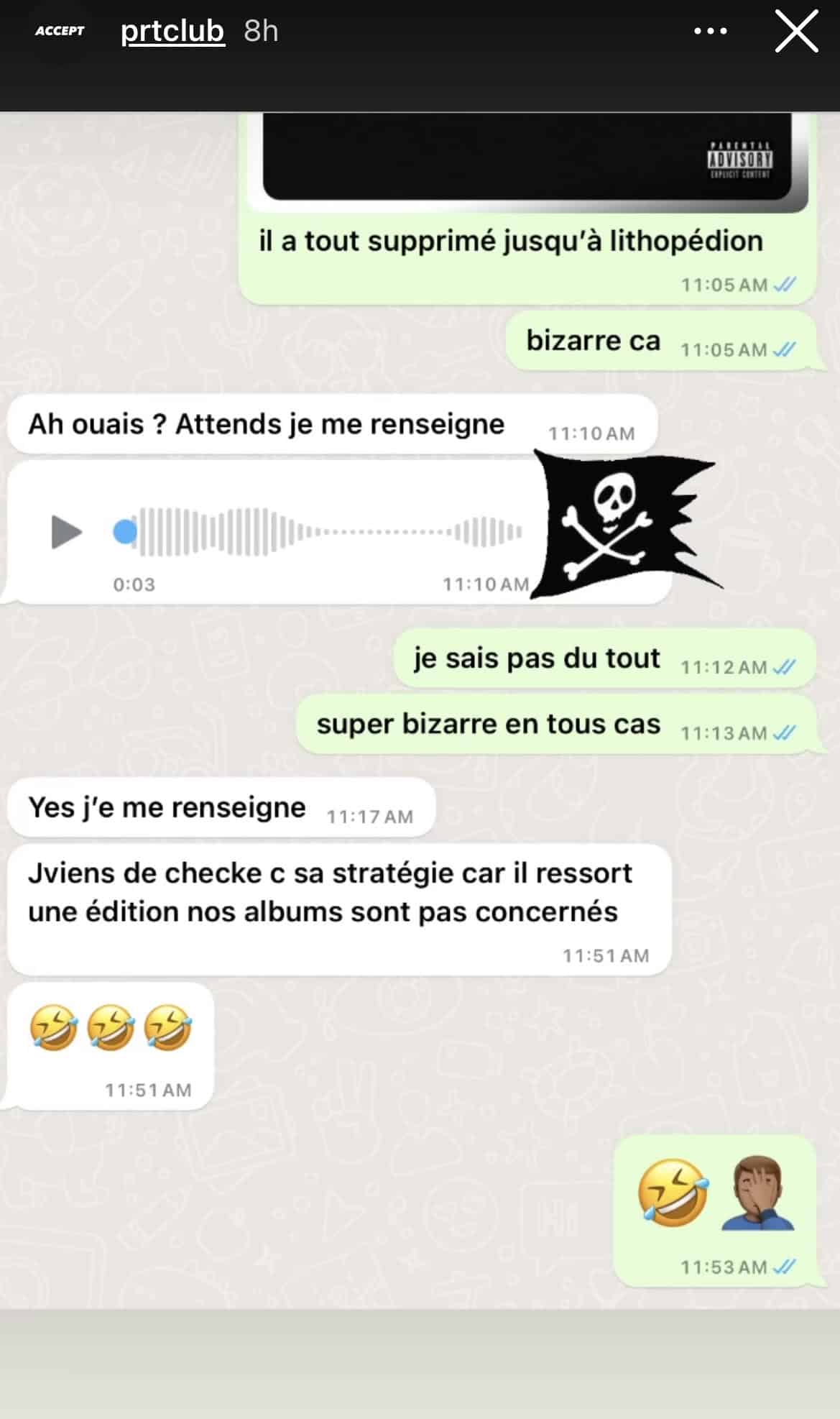Image resolution: width=840 pixels, height=1419 pixels.
Task: Tap the ACCEPT profile avatar
Action: pyautogui.click(x=60, y=30)
